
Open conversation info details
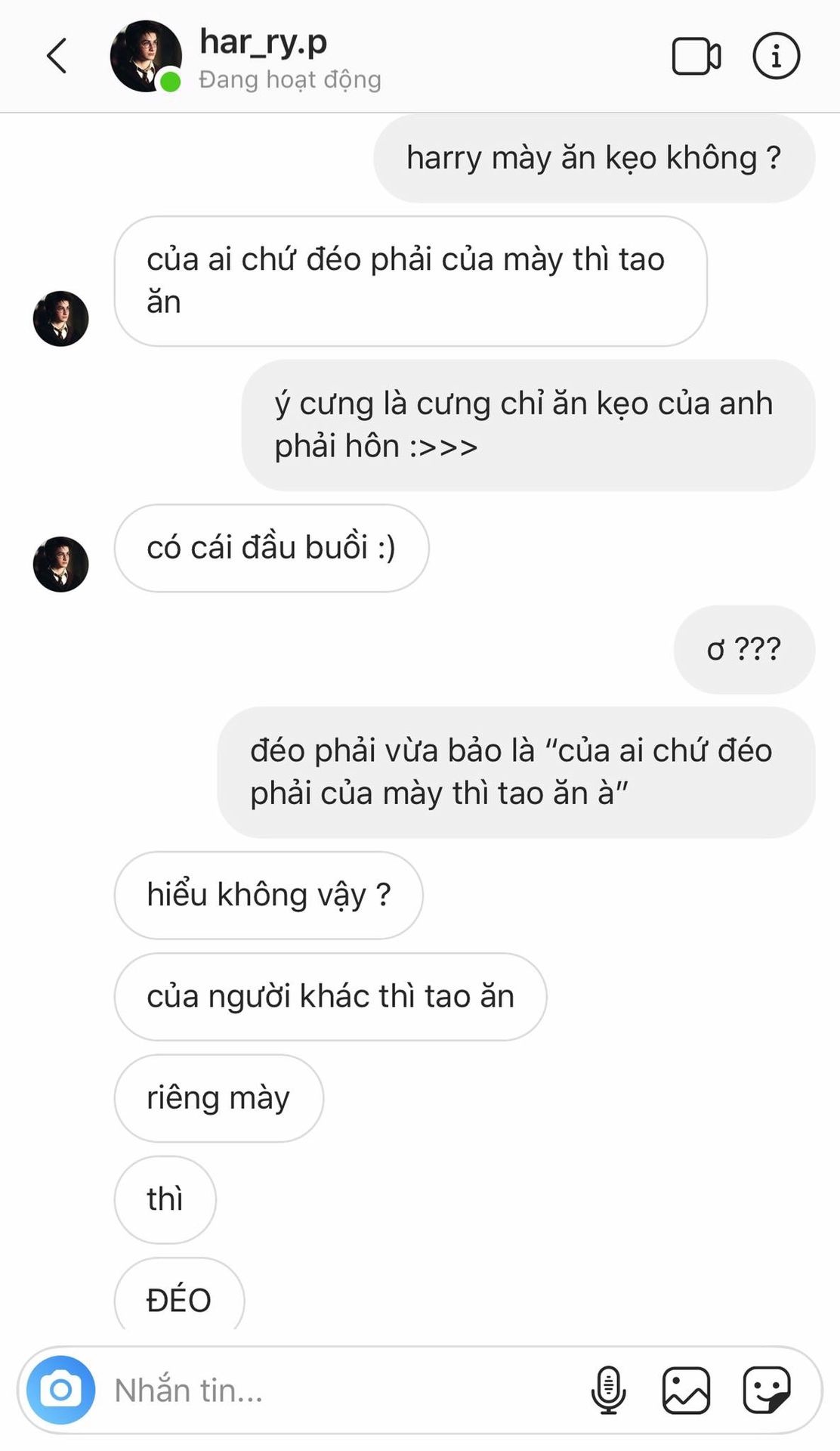pos(776,56)
